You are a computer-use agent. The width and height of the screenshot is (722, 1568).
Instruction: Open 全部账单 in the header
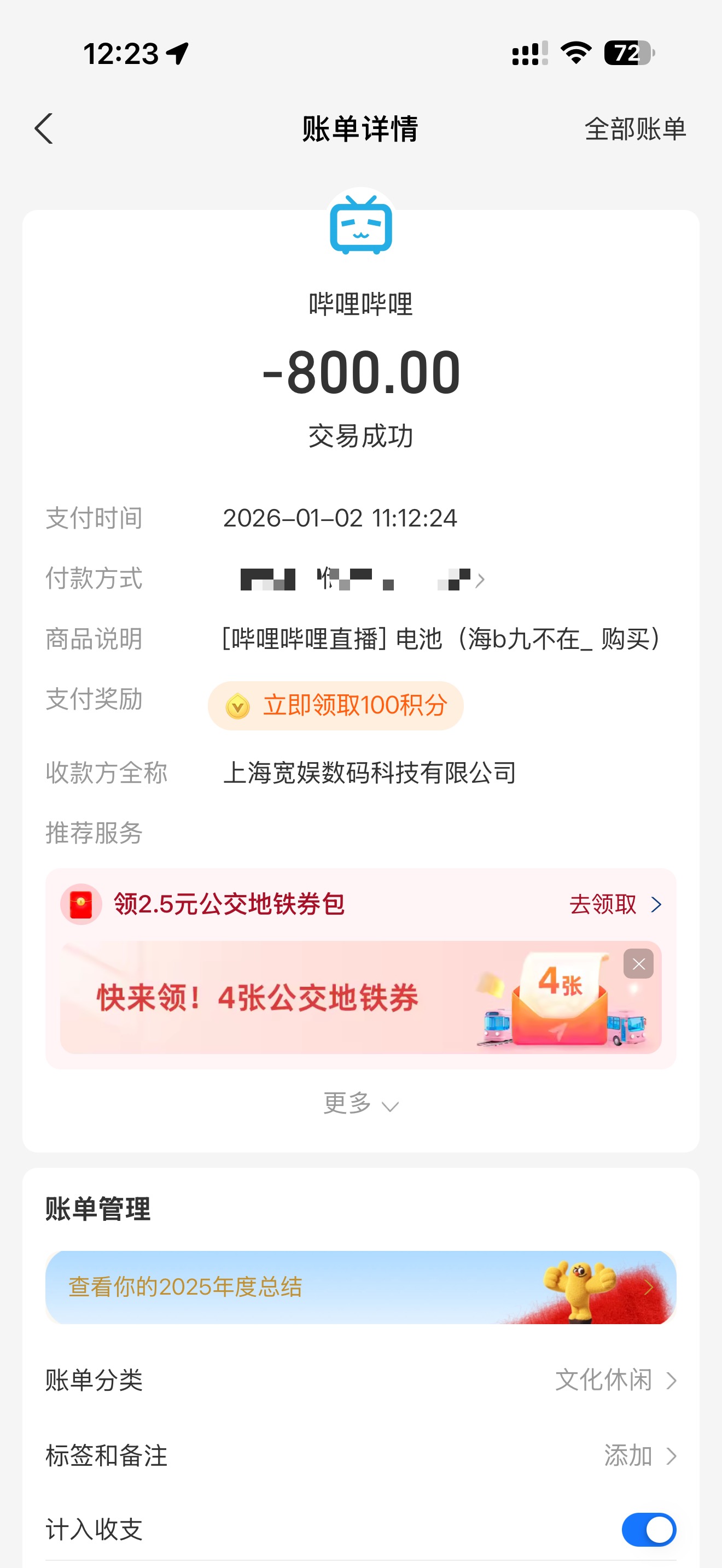[x=635, y=129]
